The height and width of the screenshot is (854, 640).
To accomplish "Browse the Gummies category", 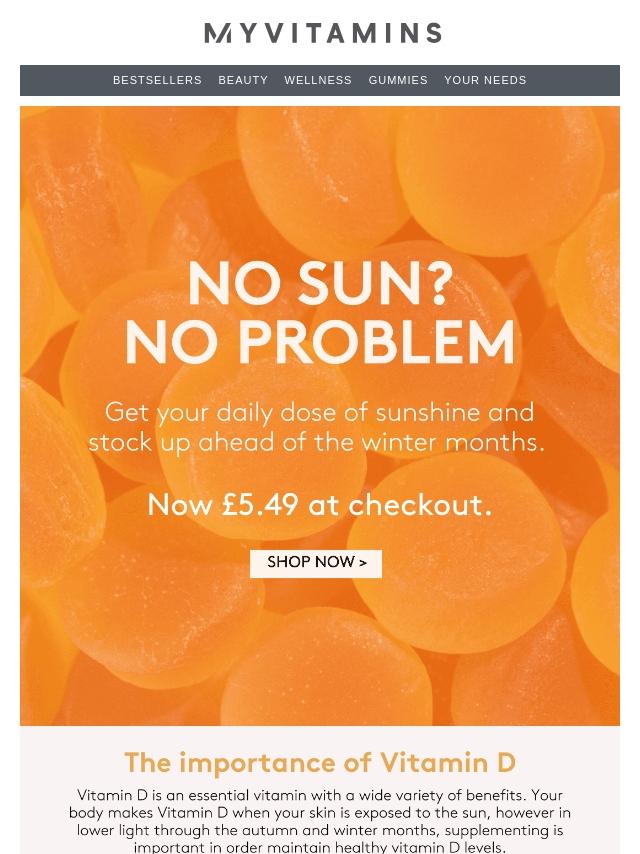I will pyautogui.click(x=398, y=80).
